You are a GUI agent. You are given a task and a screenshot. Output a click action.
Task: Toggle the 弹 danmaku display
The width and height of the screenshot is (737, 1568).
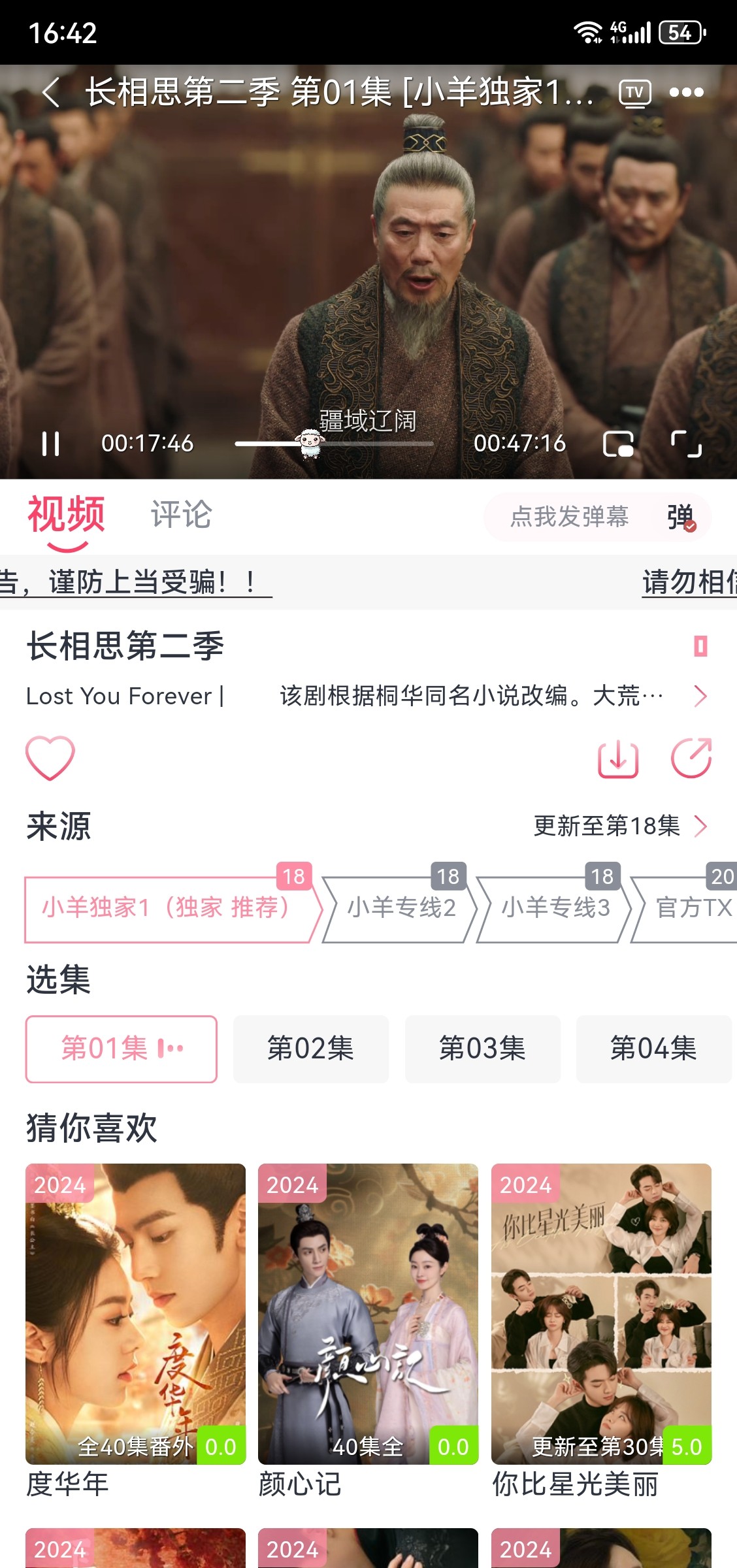point(681,517)
